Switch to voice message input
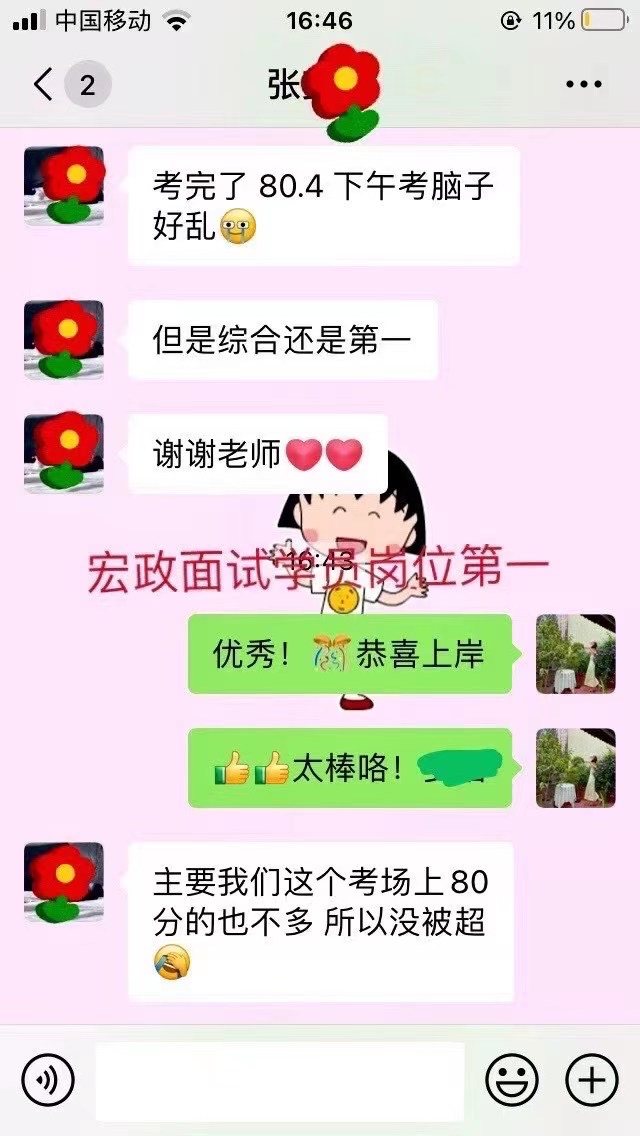 click(x=47, y=1081)
